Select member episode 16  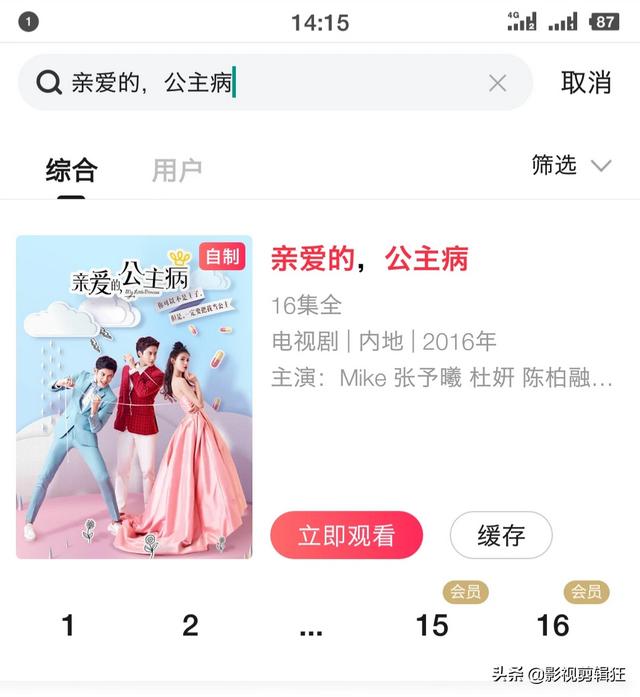pyautogui.click(x=553, y=626)
